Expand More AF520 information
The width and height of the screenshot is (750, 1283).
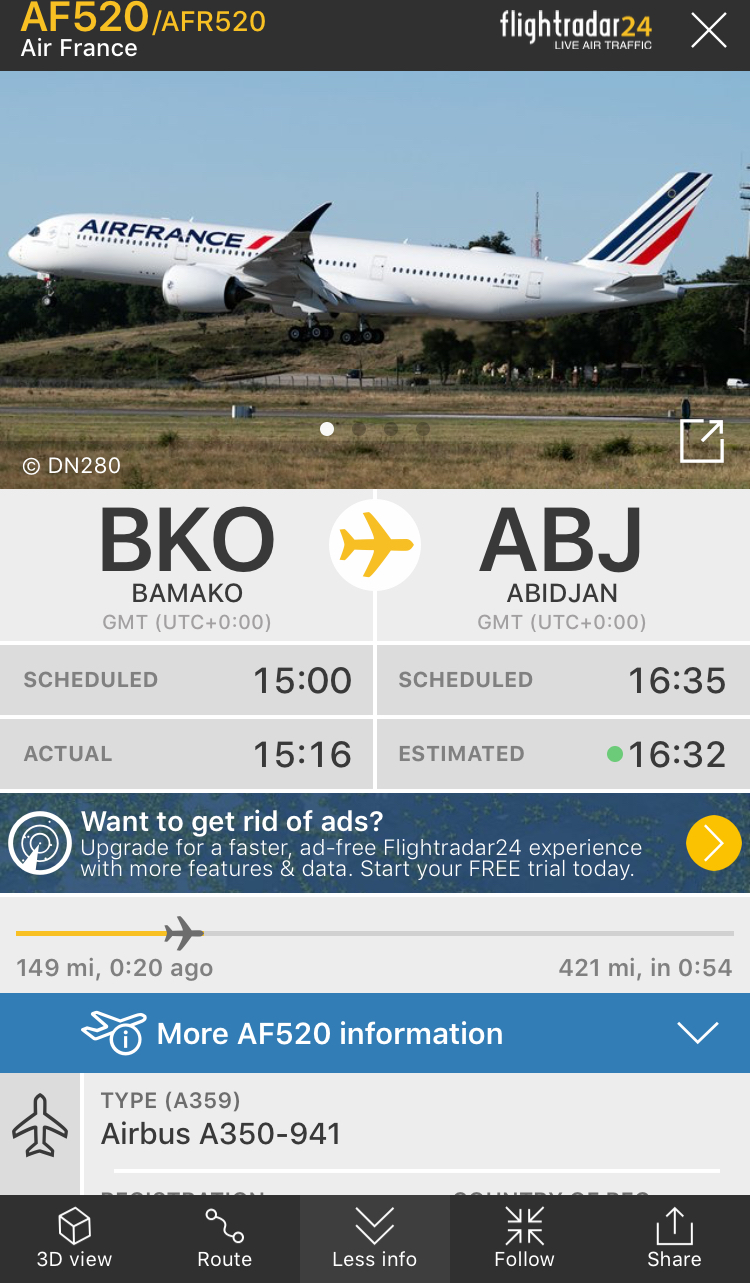[x=375, y=1033]
